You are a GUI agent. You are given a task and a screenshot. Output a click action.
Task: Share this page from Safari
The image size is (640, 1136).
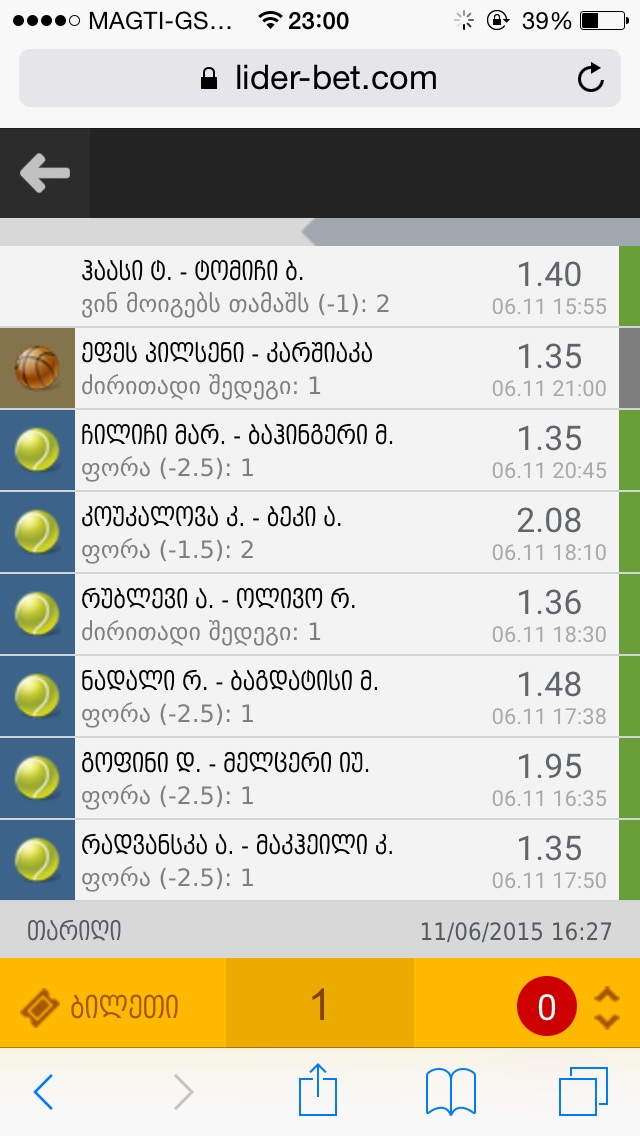tap(318, 1090)
